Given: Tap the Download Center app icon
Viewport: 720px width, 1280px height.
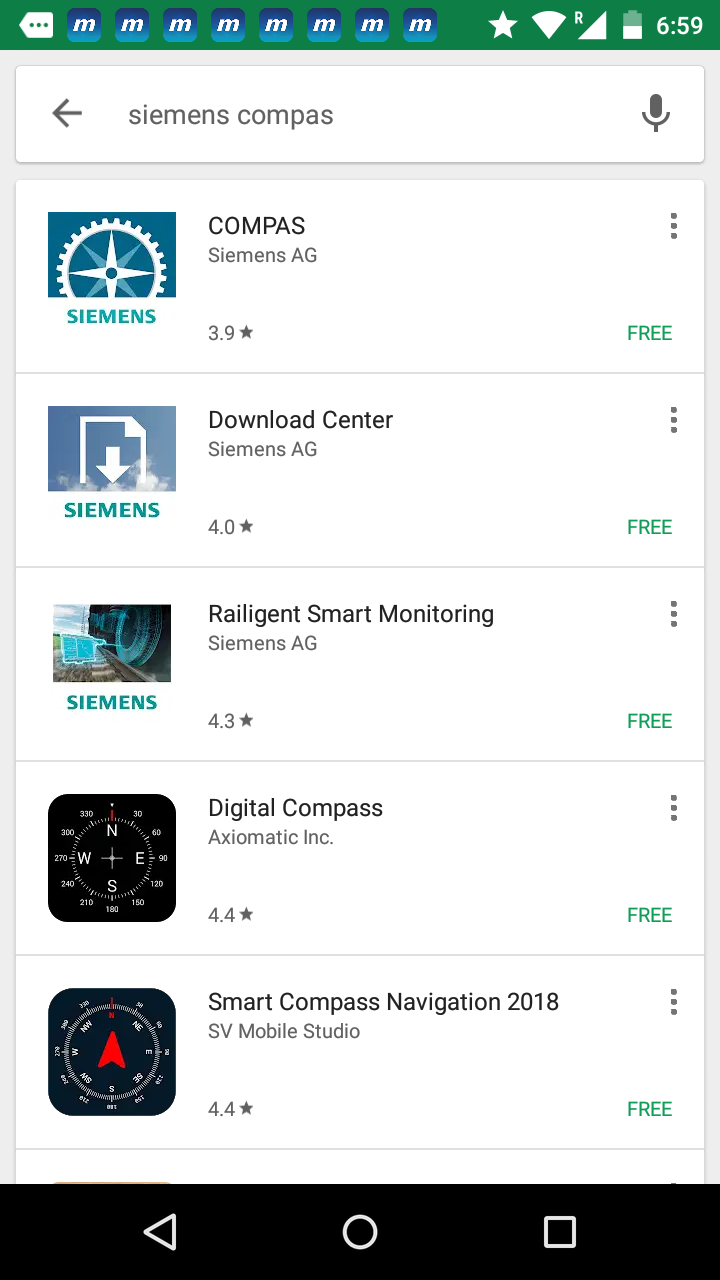Looking at the screenshot, I should click(x=111, y=448).
